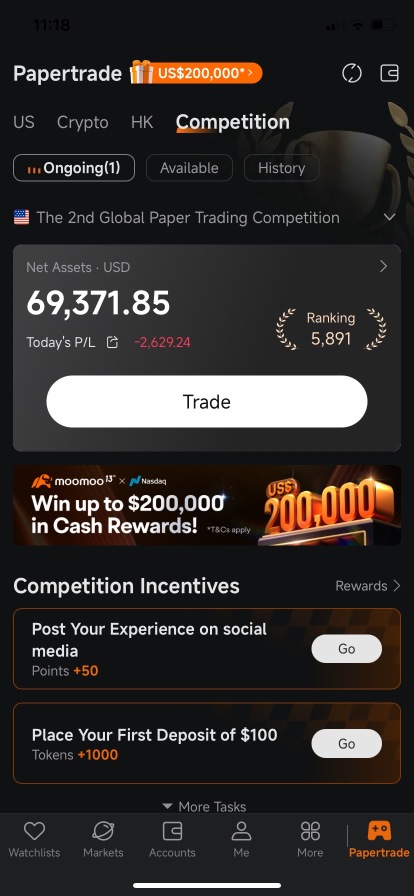Tap the refresh icon in the header
This screenshot has width=414, height=896.
click(352, 73)
